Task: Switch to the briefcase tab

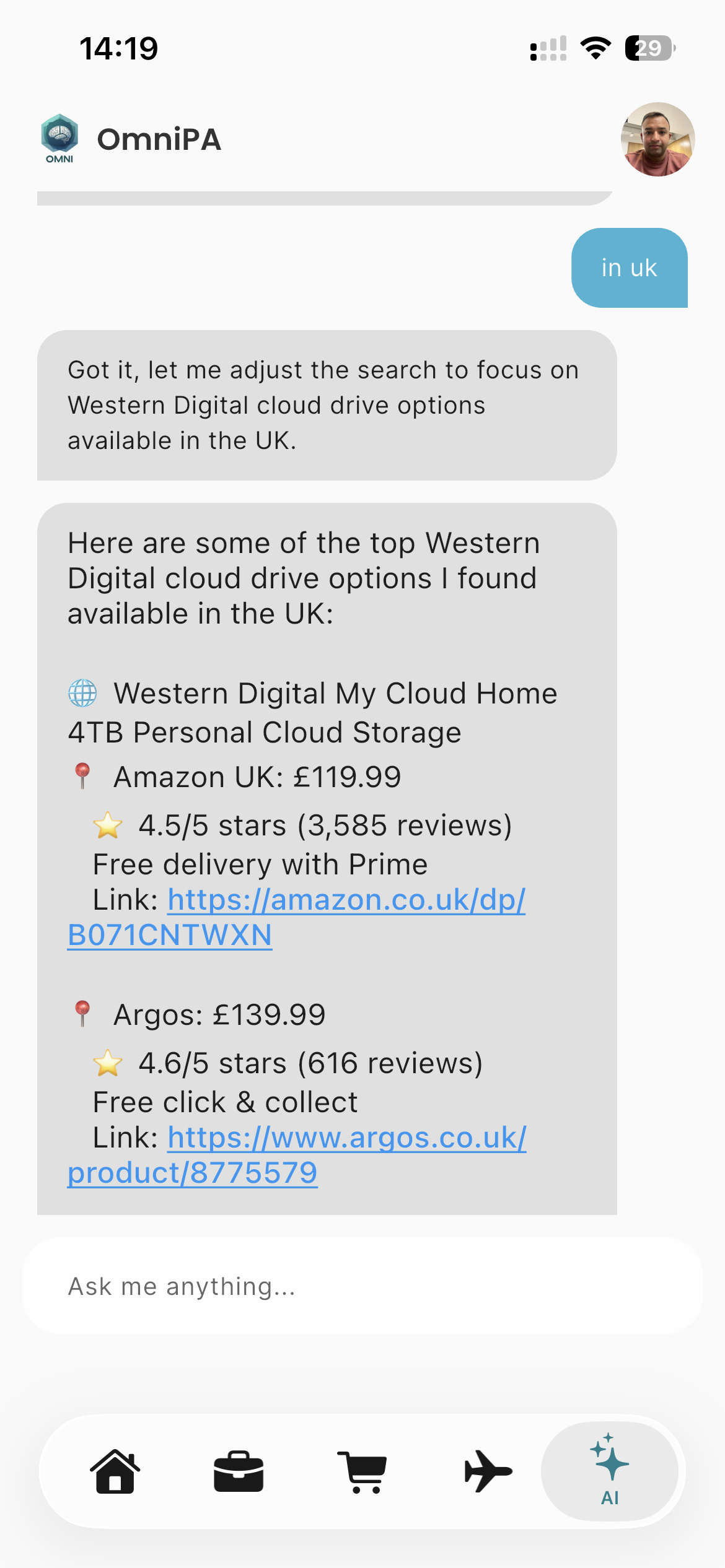Action: 239,1471
